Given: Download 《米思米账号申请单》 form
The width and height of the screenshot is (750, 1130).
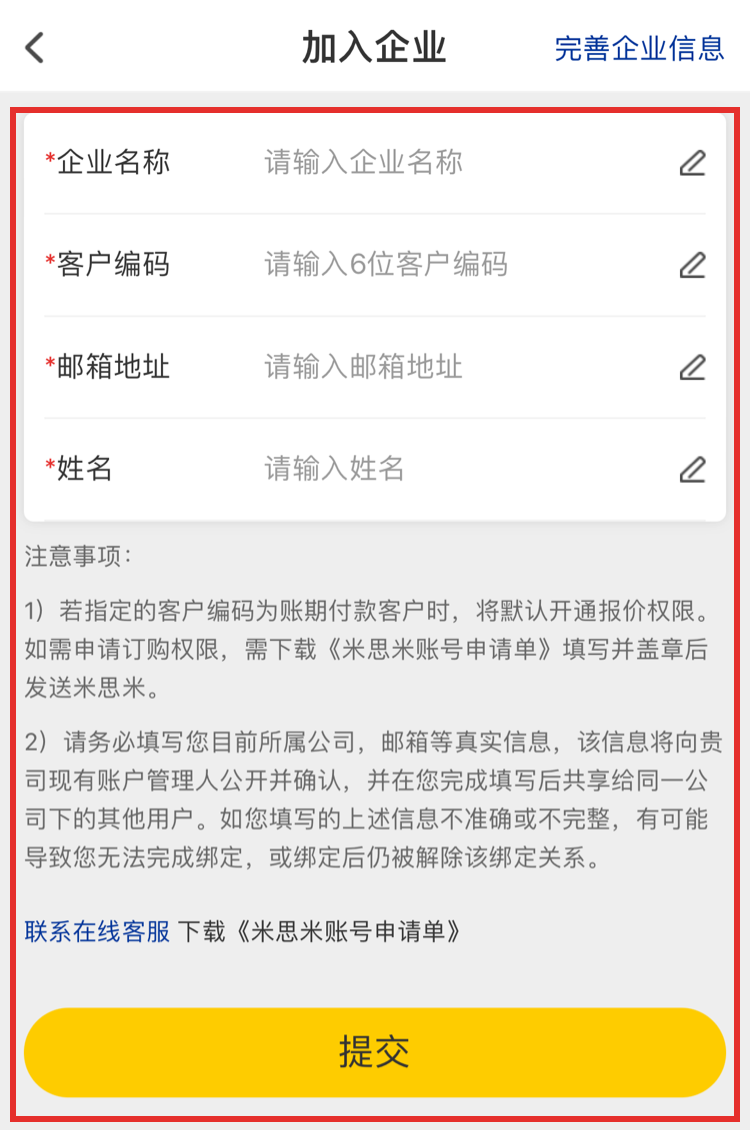Looking at the screenshot, I should [x=322, y=932].
